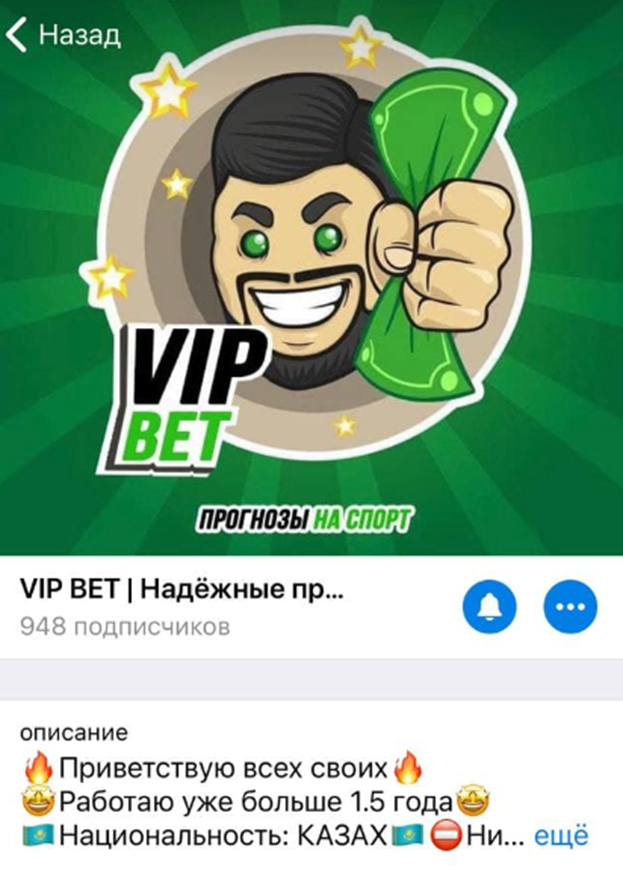Open the three-dot more options menu
The image size is (623, 869).
tap(569, 606)
